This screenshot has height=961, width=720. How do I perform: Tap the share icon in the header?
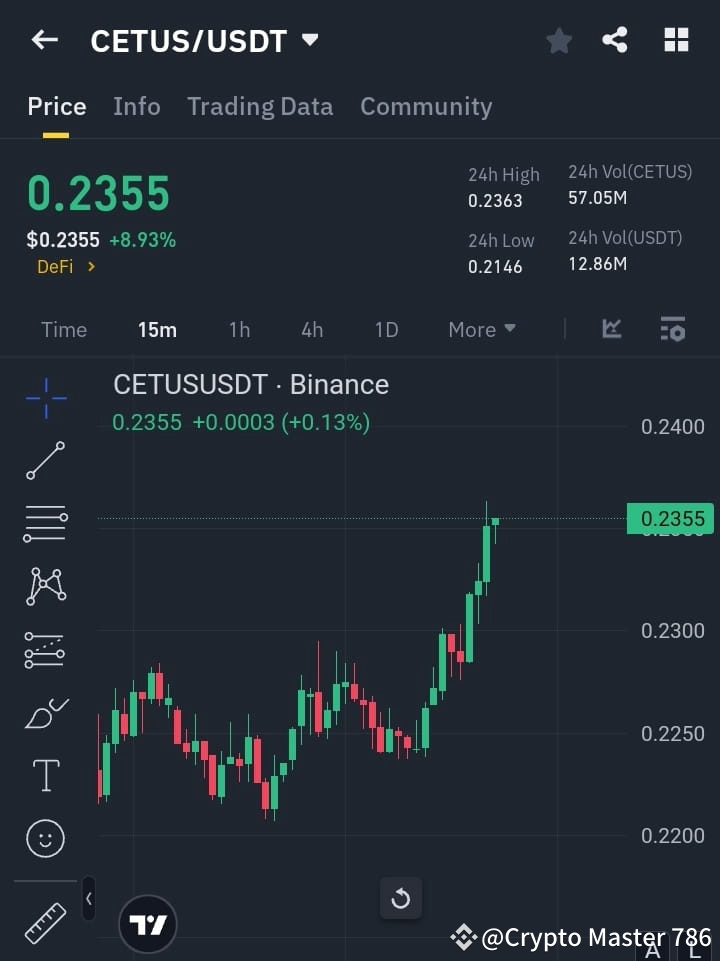(x=616, y=40)
